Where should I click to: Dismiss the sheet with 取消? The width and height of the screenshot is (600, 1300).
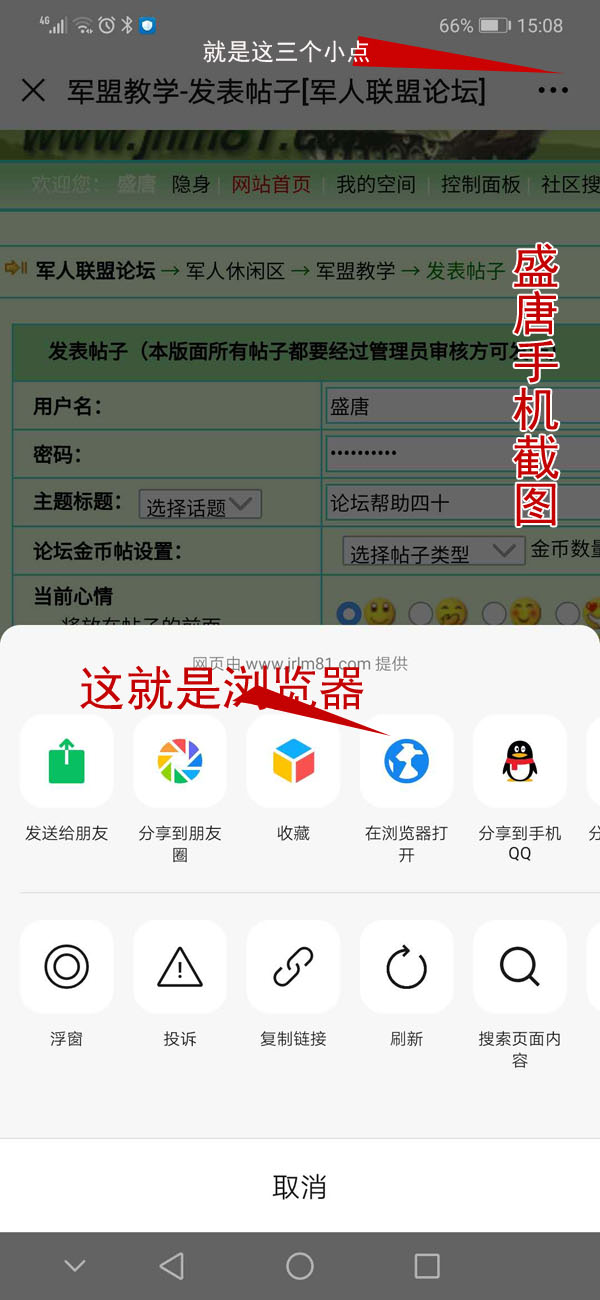(300, 1187)
